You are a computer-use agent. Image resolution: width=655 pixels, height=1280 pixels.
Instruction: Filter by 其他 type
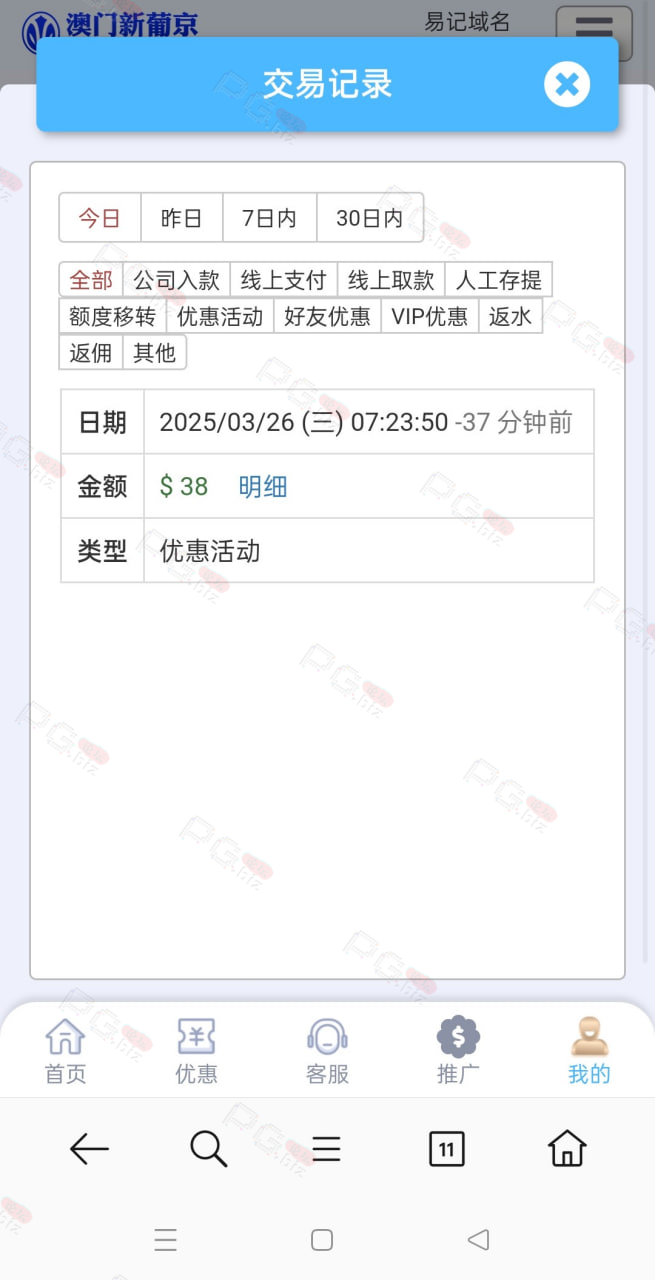click(x=154, y=352)
